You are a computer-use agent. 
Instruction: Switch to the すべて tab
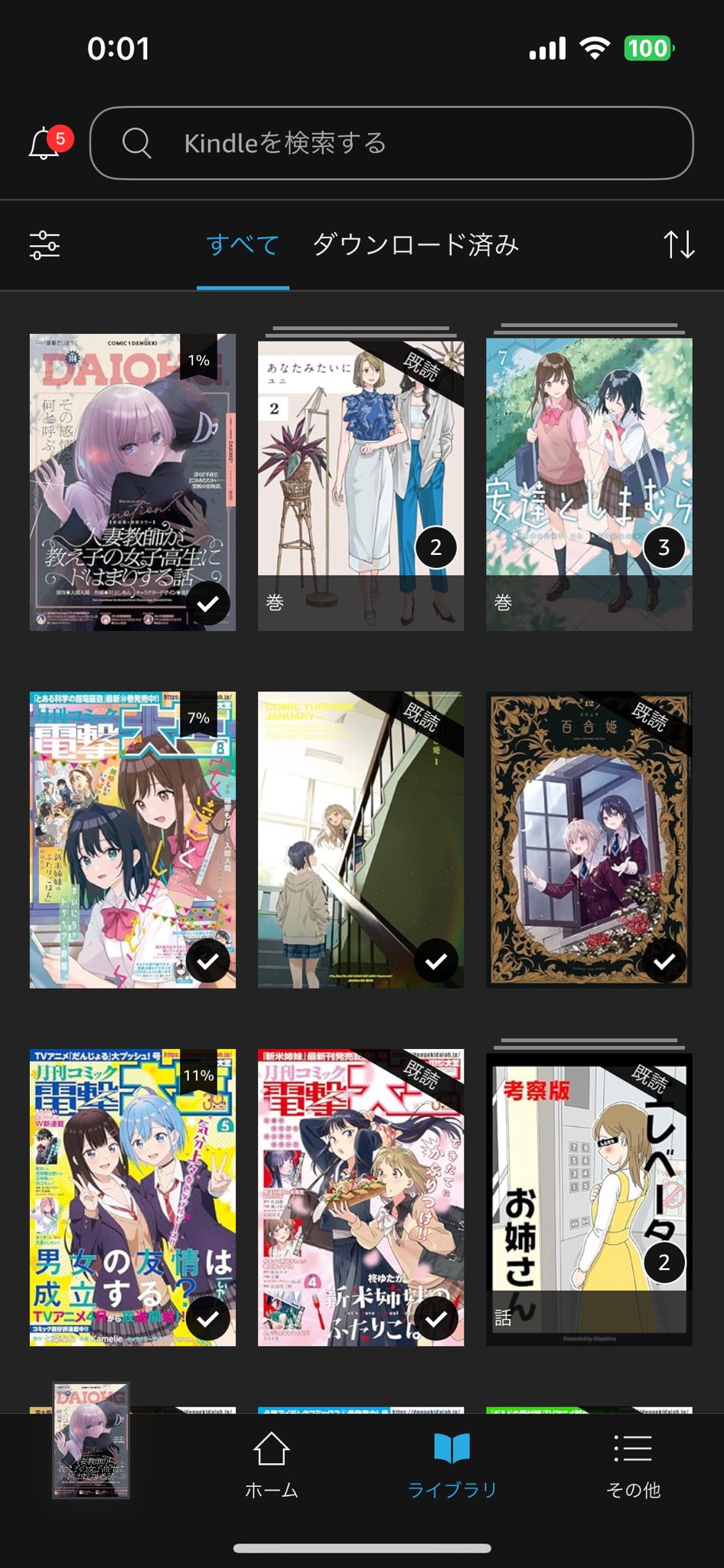(x=243, y=245)
